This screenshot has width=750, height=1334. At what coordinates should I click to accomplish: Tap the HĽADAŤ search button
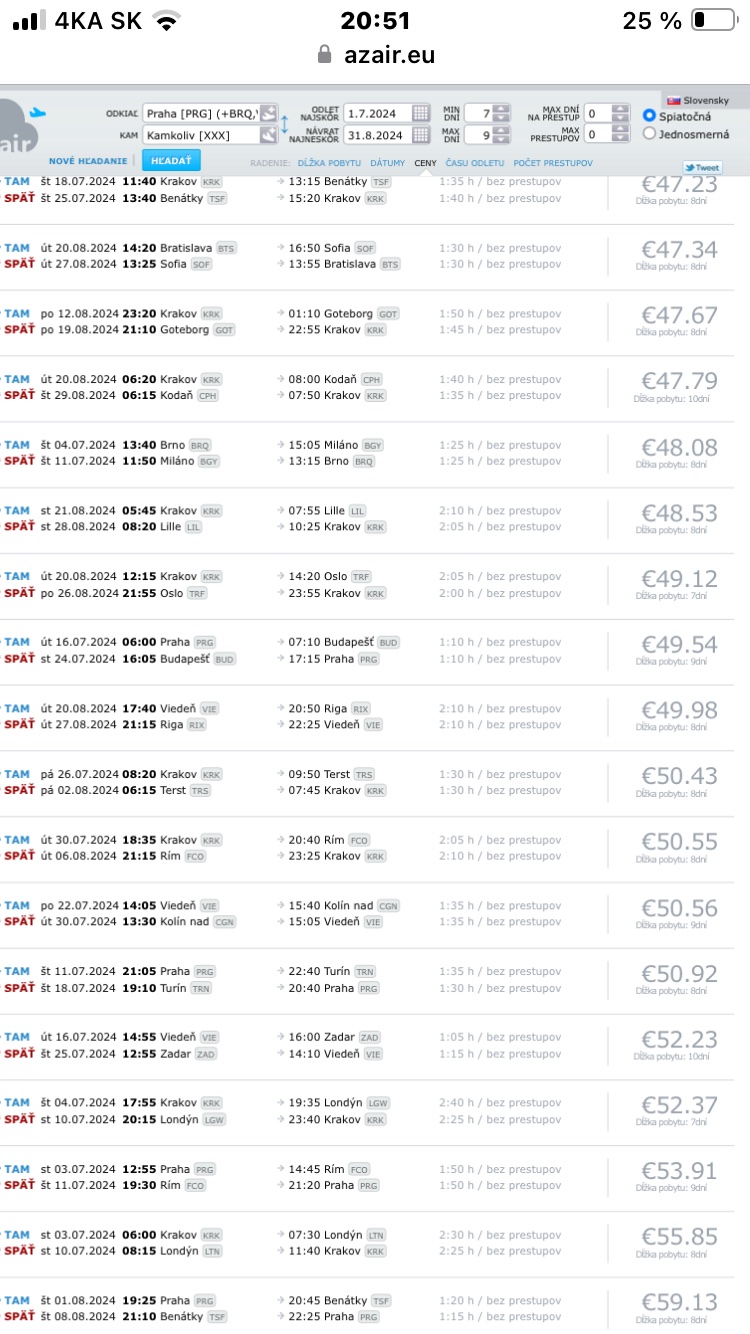point(171,160)
